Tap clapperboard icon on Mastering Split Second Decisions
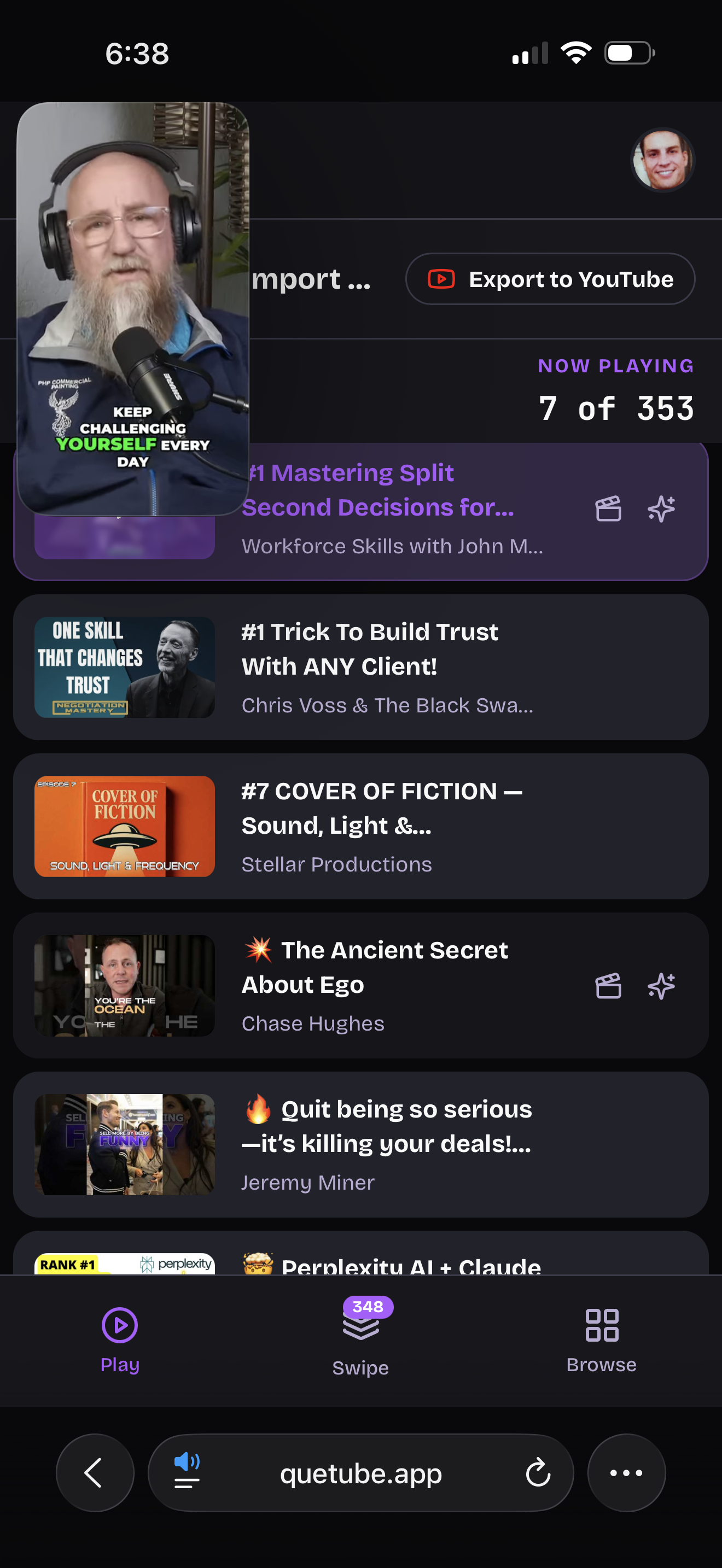 [608, 509]
